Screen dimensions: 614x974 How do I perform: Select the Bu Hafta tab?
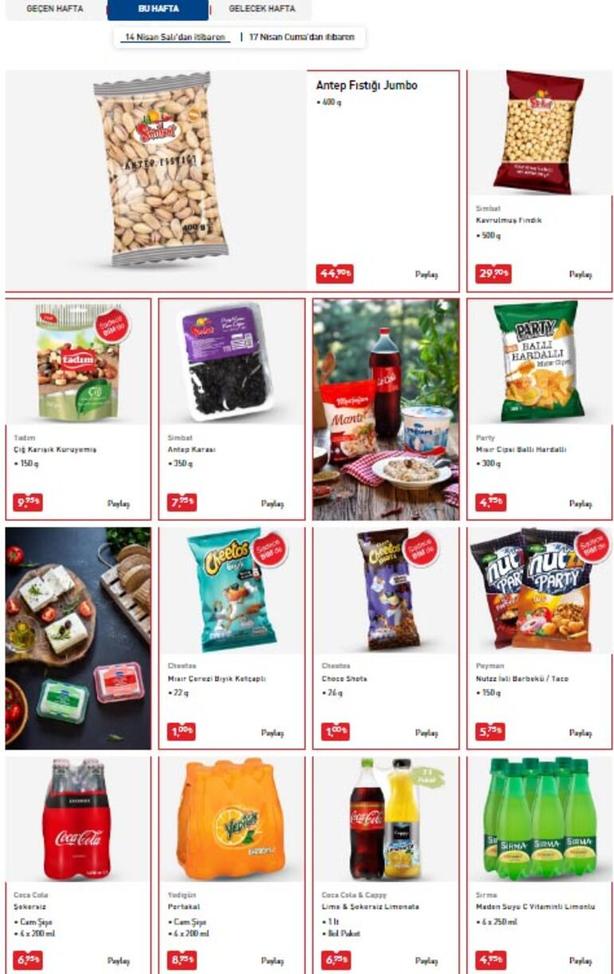(x=157, y=9)
